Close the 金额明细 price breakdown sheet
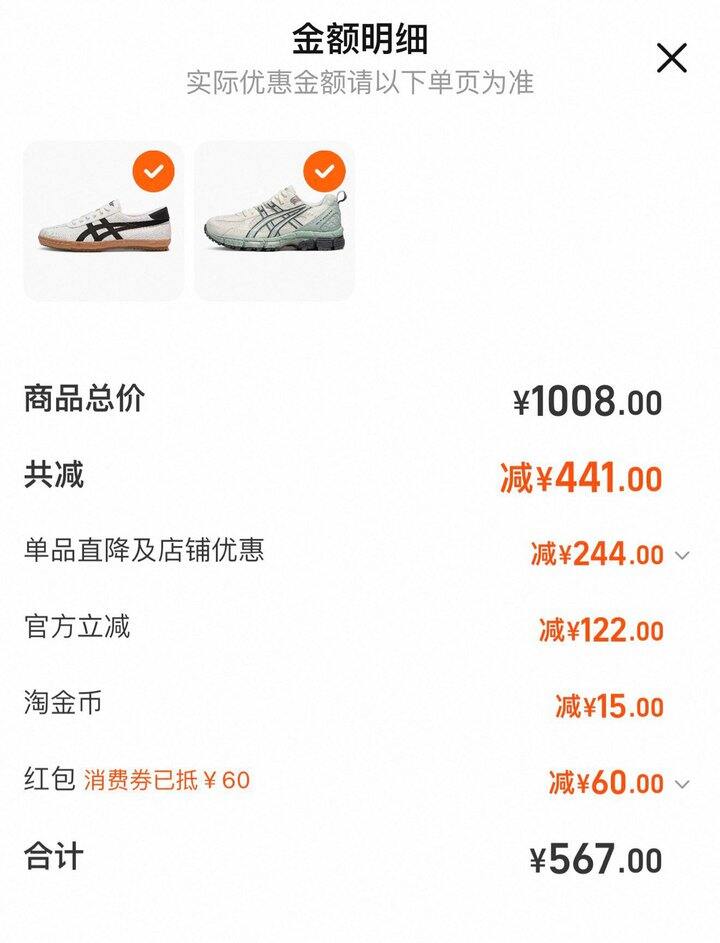720x943 pixels. (672, 58)
